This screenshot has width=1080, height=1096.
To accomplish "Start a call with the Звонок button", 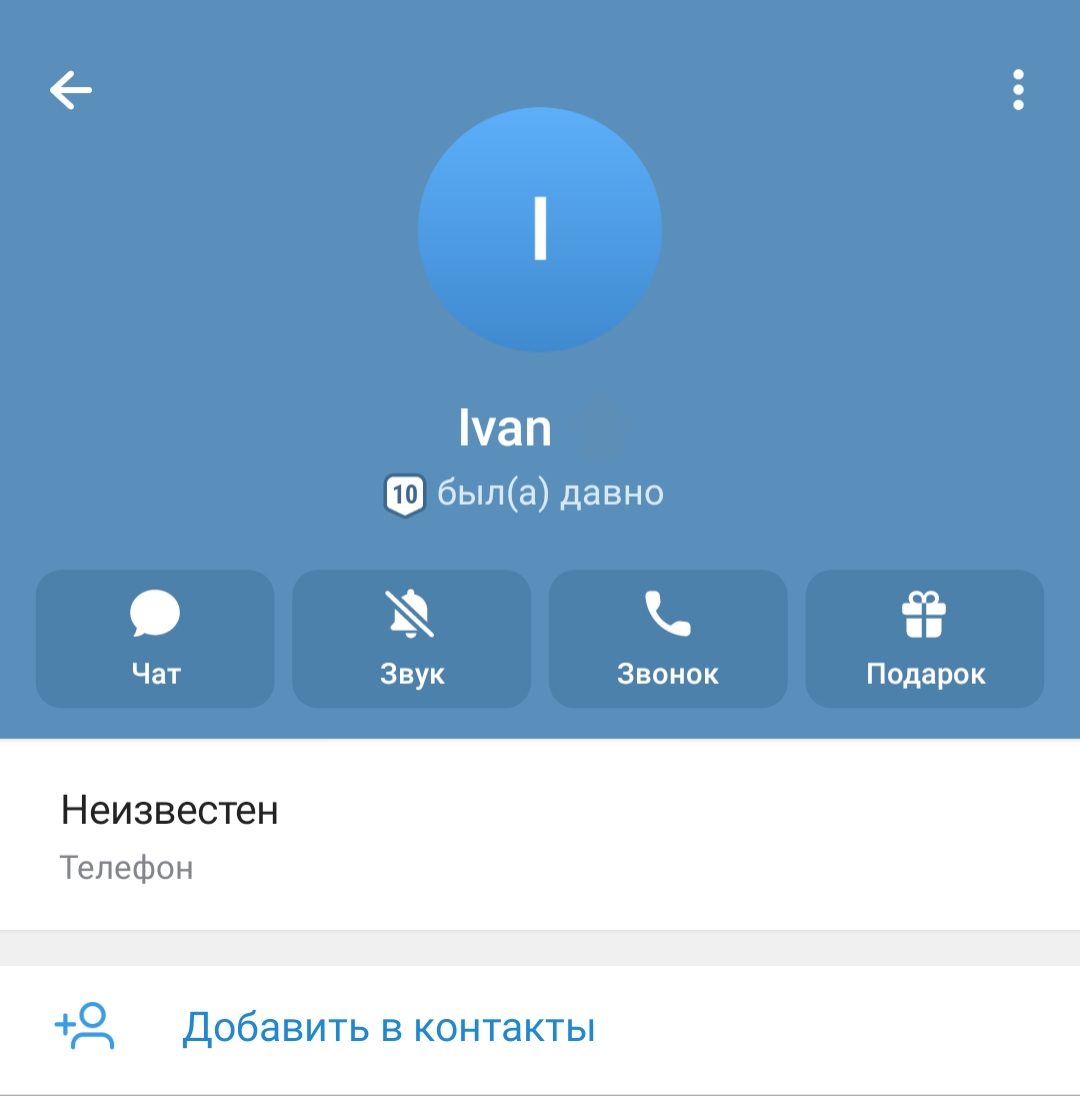I will (x=668, y=638).
